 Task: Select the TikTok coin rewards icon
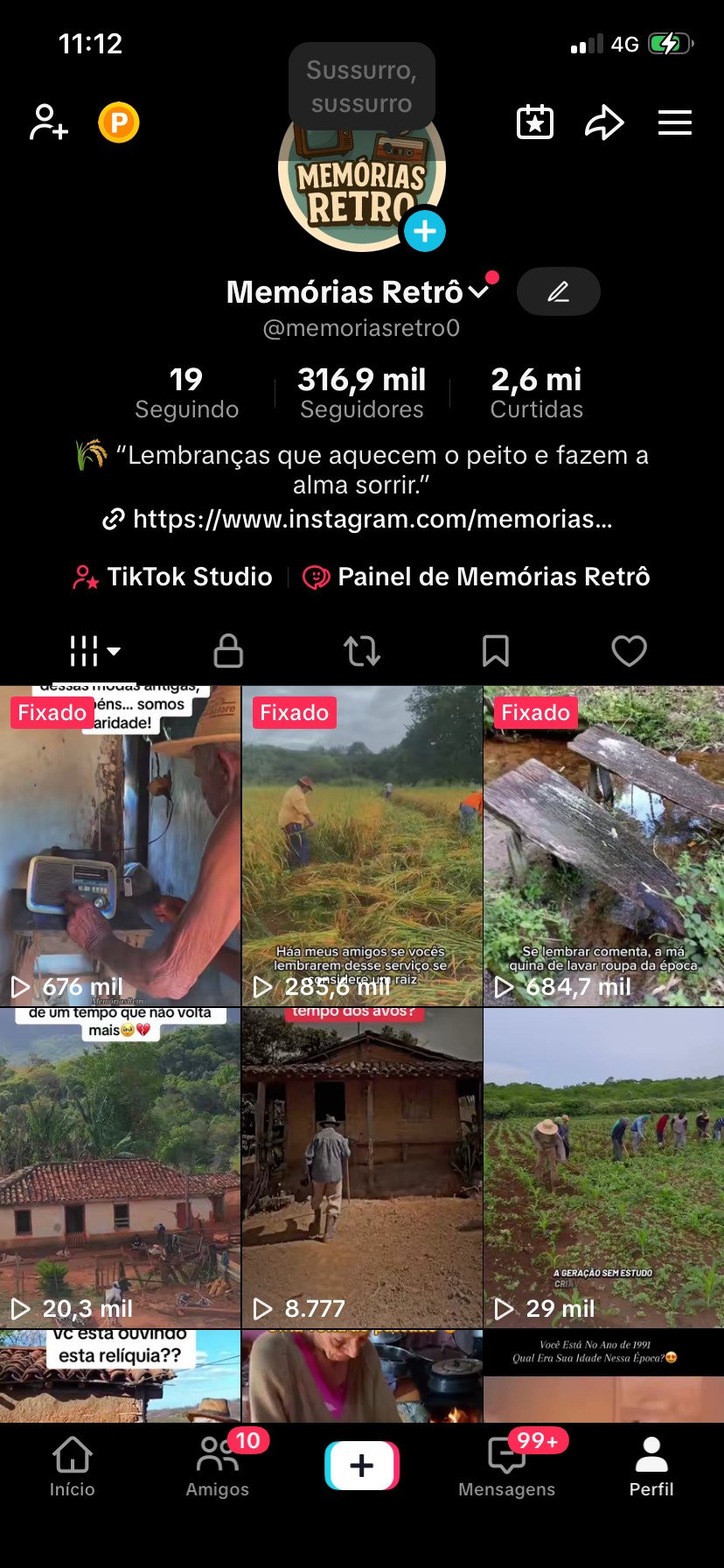pyautogui.click(x=118, y=122)
